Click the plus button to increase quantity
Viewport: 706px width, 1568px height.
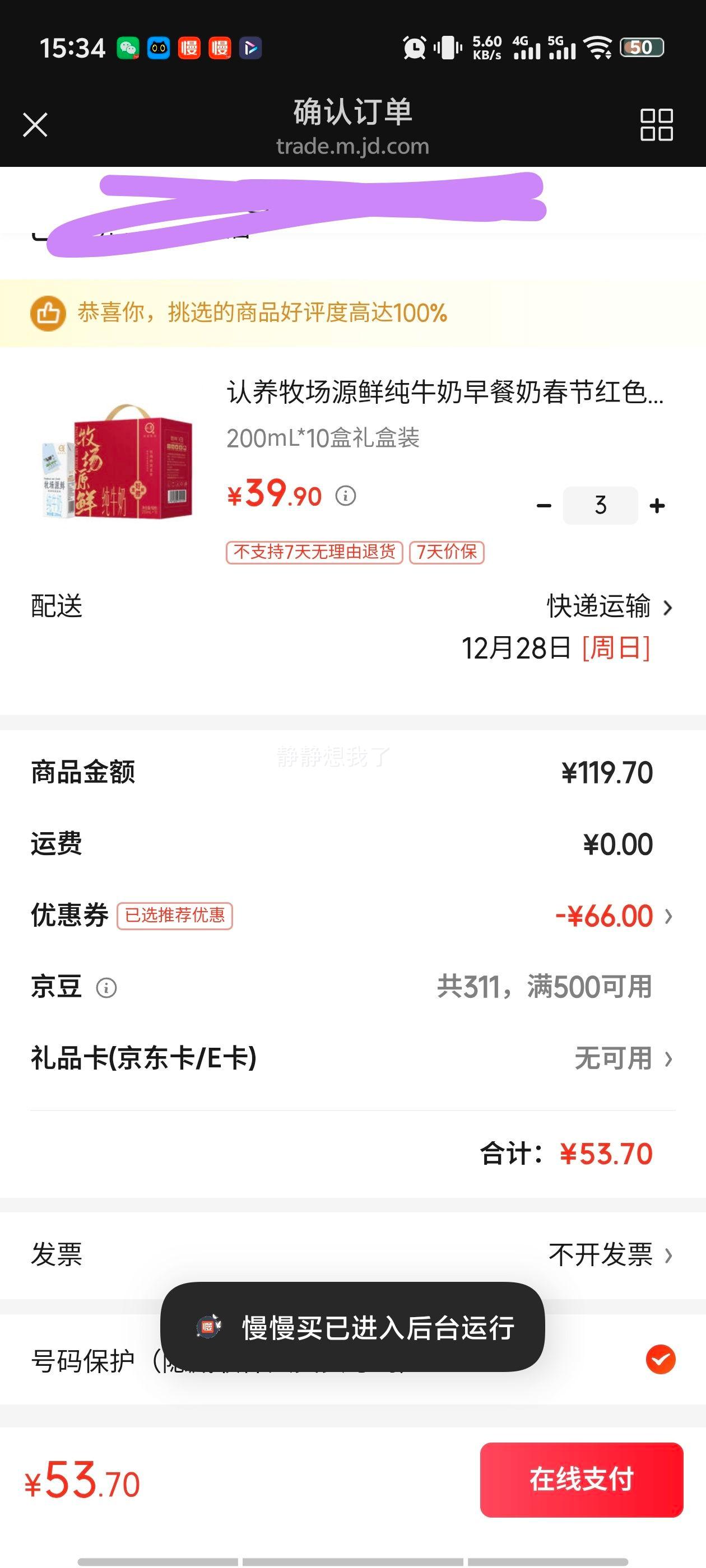(x=657, y=505)
